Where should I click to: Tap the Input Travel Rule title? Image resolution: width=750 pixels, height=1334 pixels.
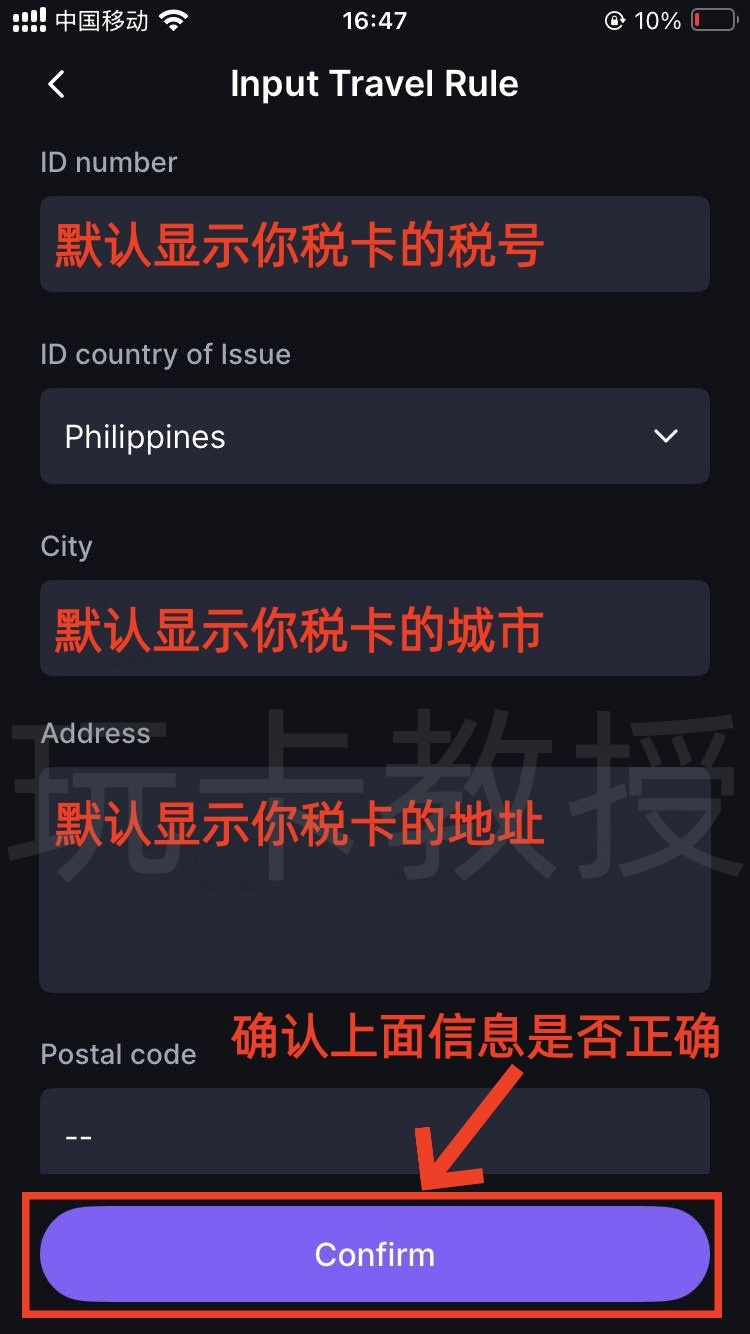tap(375, 84)
